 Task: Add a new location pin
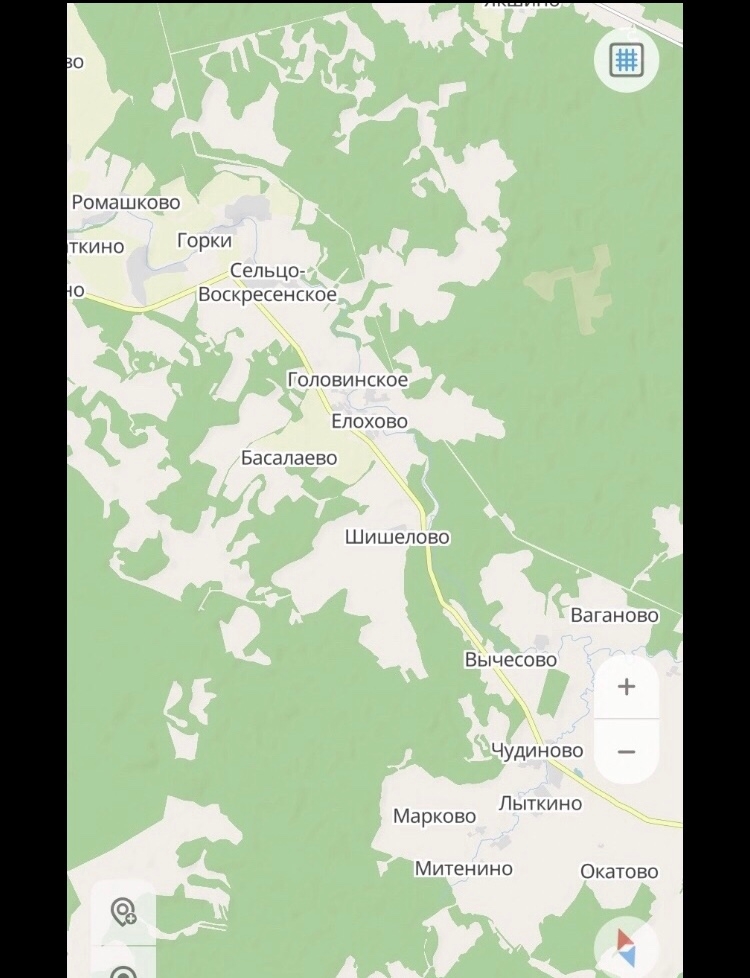tap(123, 911)
